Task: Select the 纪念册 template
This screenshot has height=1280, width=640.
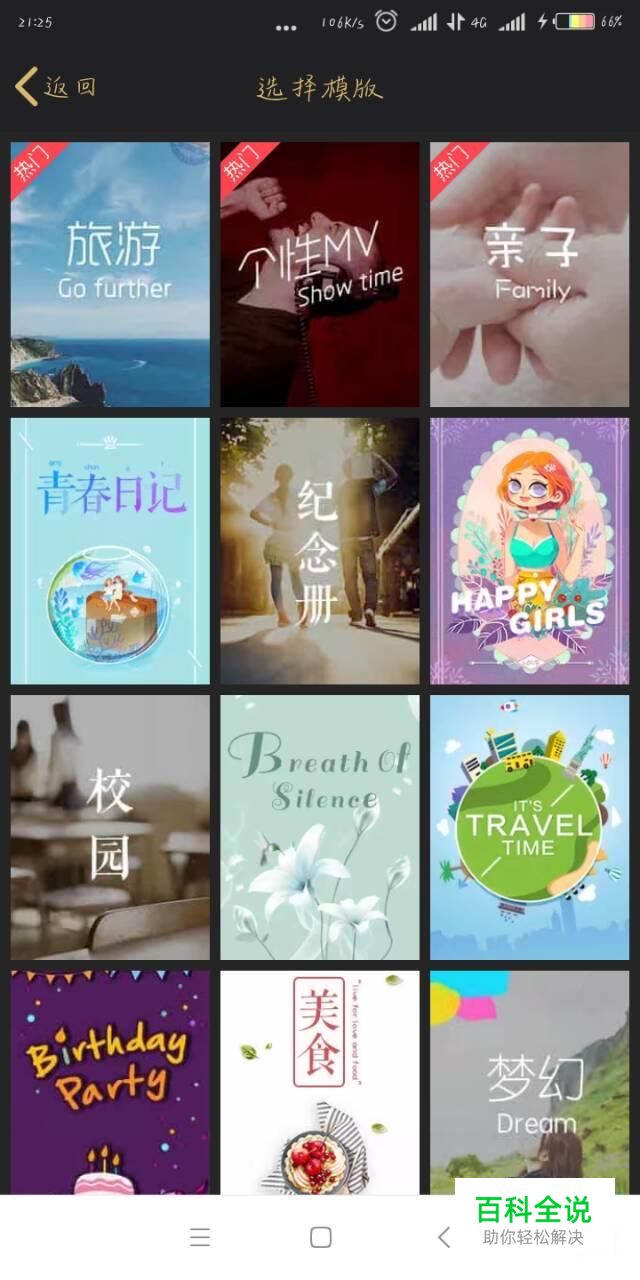Action: (320, 551)
